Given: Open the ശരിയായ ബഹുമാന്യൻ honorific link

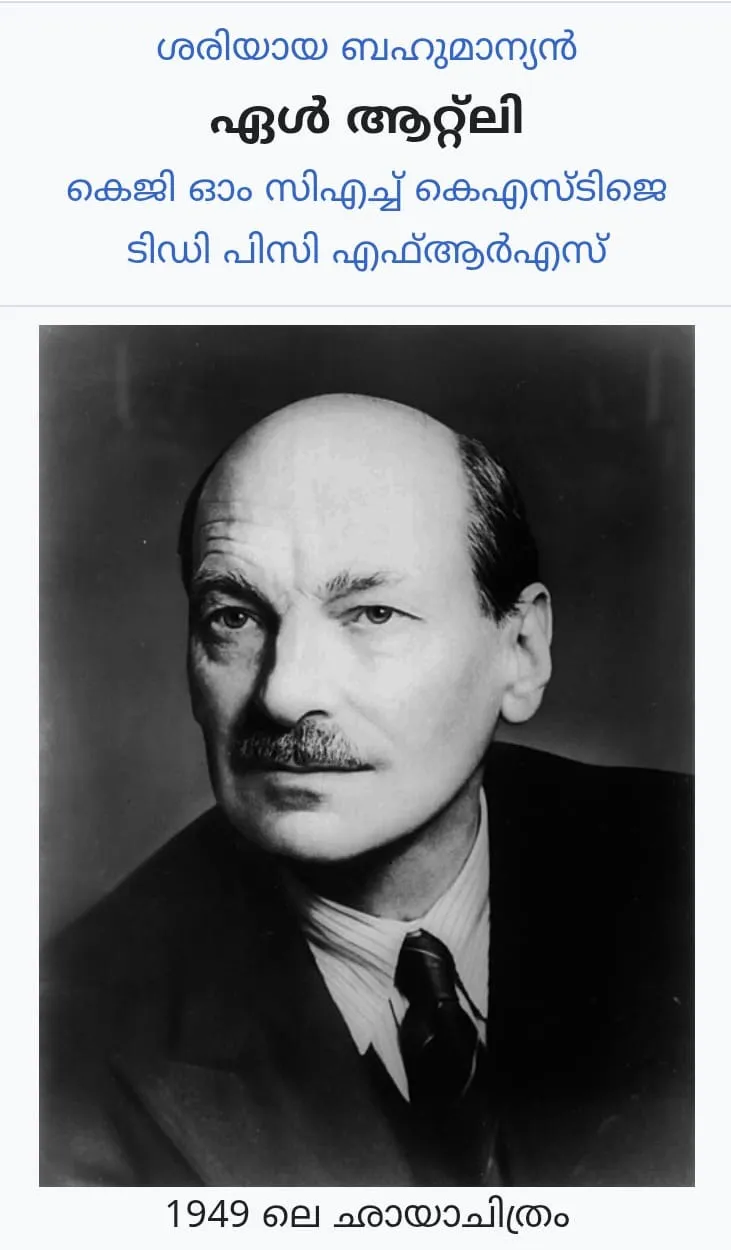Looking at the screenshot, I should 366,48.
